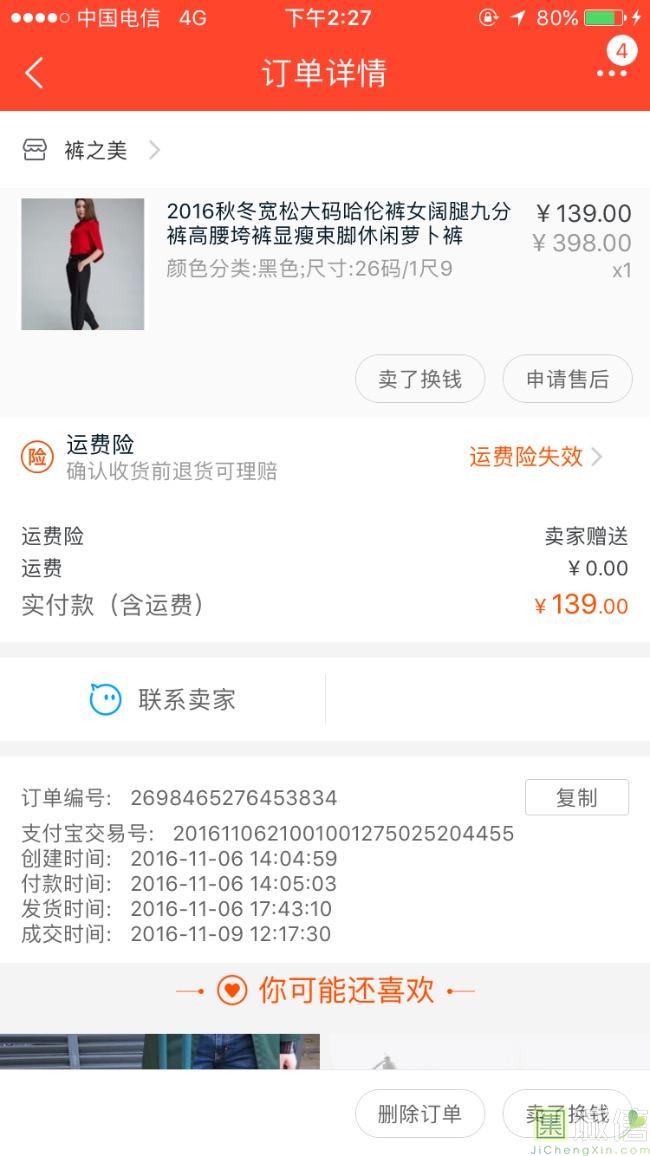This screenshot has width=650, height=1156.
Task: Tap 联系卖家 to message the seller
Action: coord(165,699)
